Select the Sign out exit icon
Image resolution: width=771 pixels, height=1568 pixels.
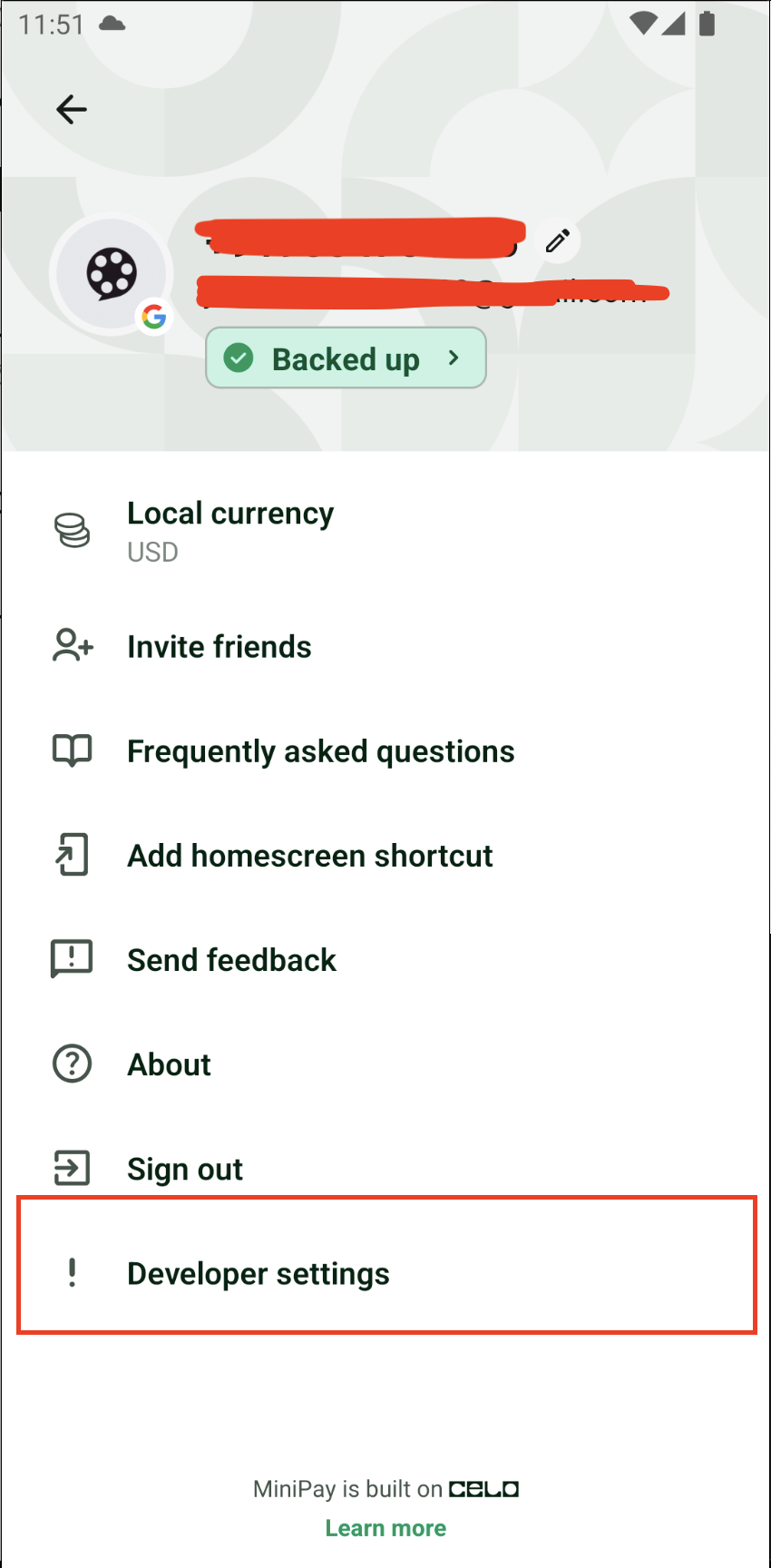(72, 1168)
